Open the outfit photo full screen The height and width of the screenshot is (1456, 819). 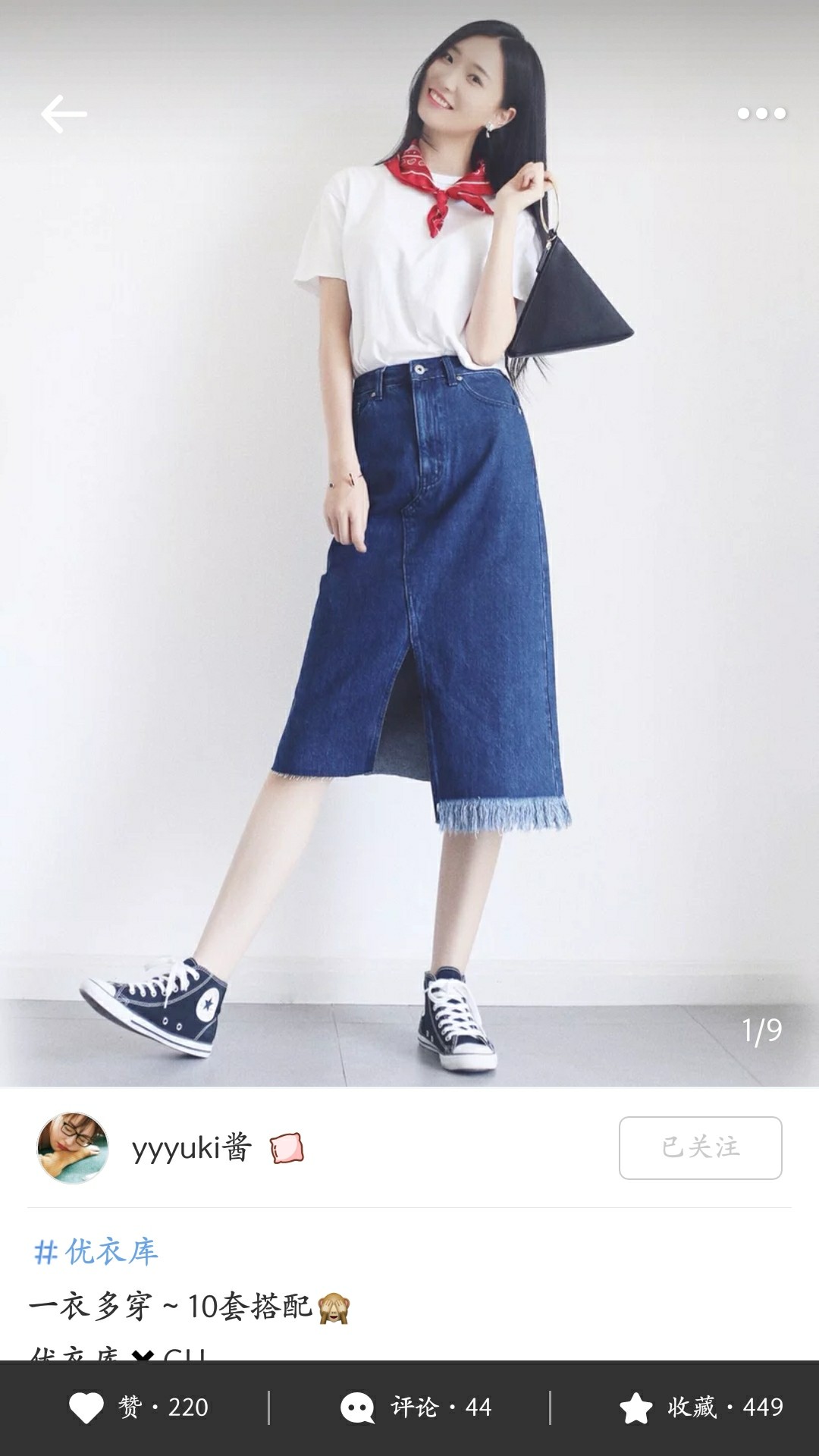[409, 544]
